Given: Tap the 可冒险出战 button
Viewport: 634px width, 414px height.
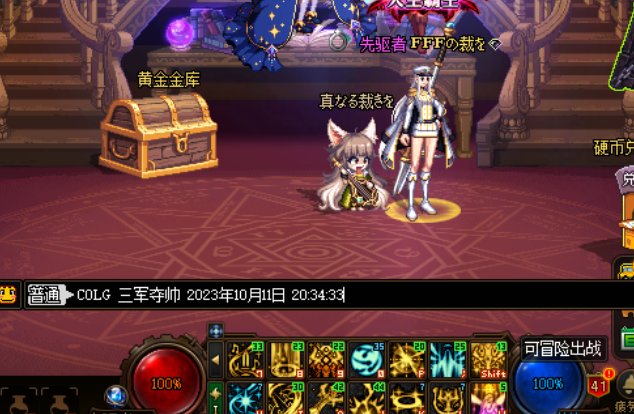Looking at the screenshot, I should coord(565,348).
